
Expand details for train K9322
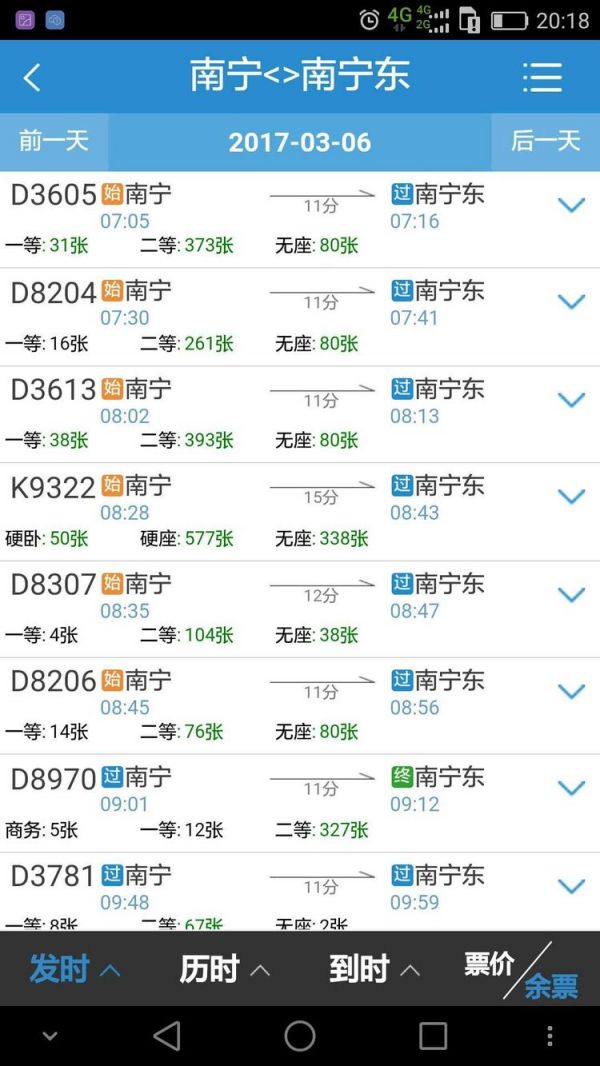click(x=570, y=497)
